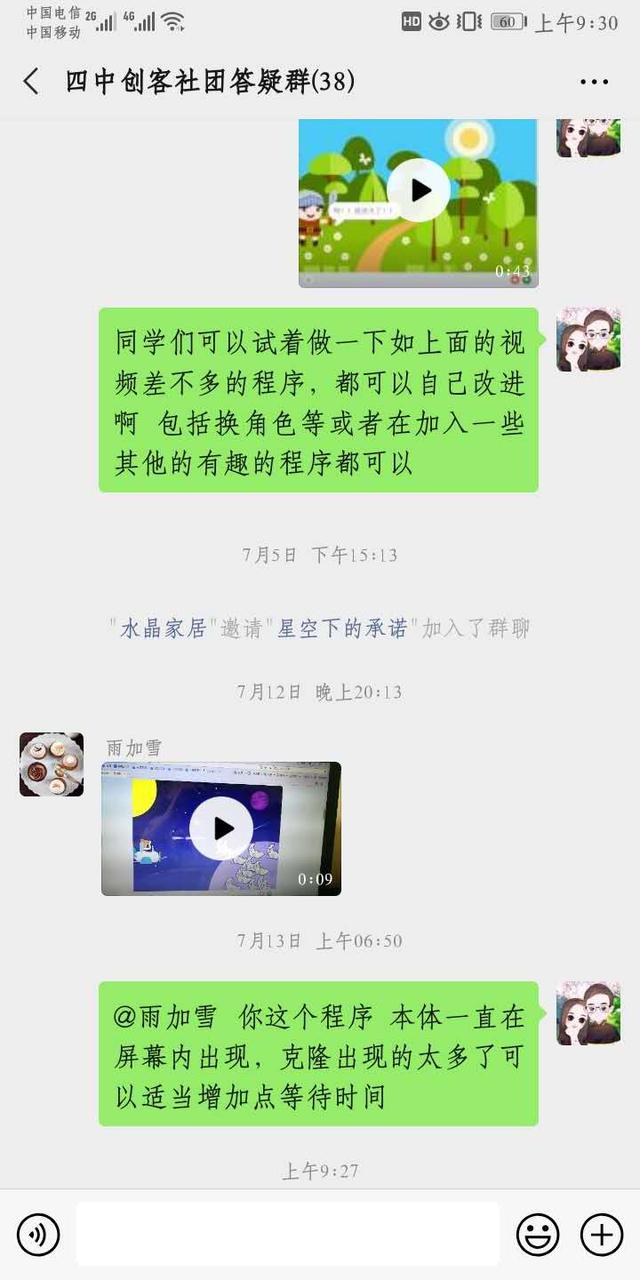Switch to voice message input
The image size is (640, 1280).
coord(38,1235)
